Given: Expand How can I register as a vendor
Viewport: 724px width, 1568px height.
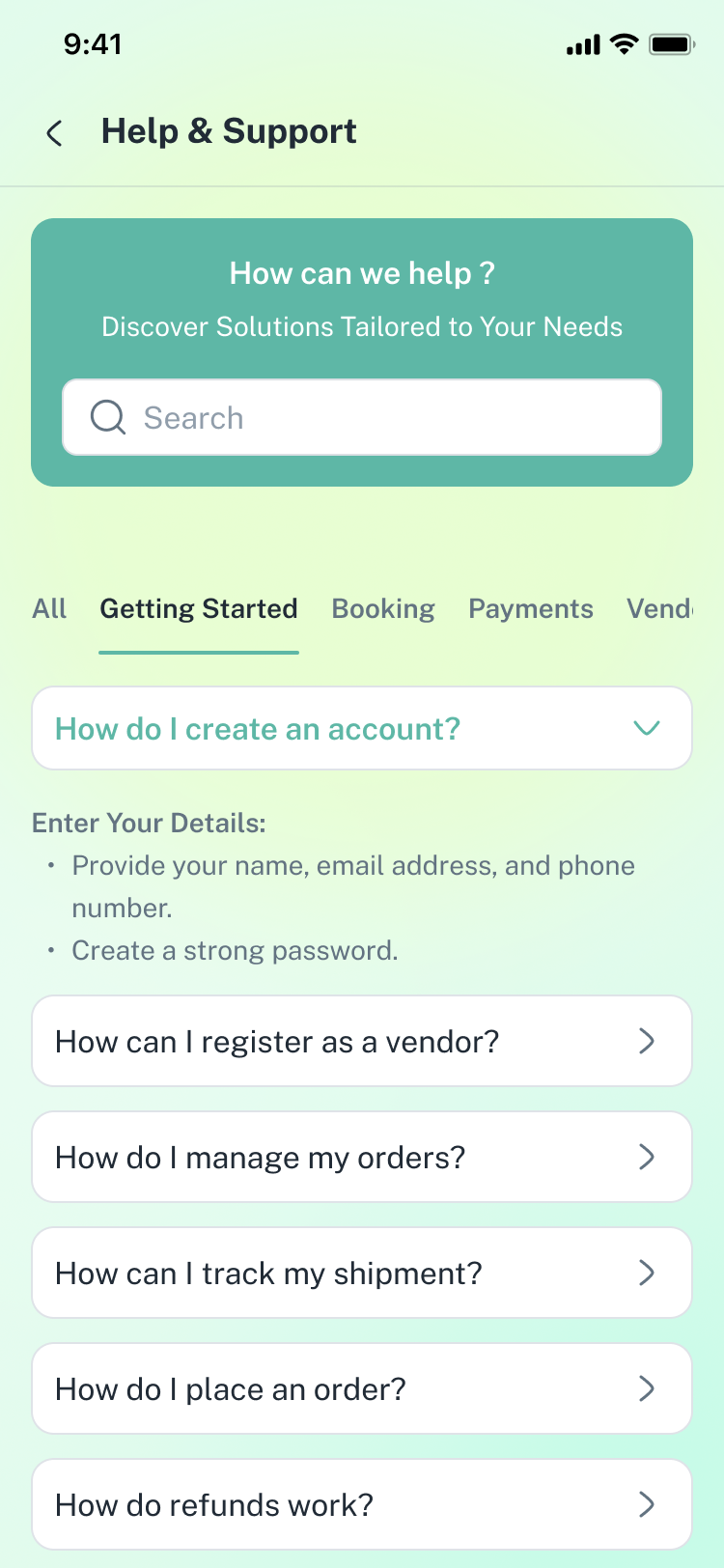Looking at the screenshot, I should tap(362, 1042).
